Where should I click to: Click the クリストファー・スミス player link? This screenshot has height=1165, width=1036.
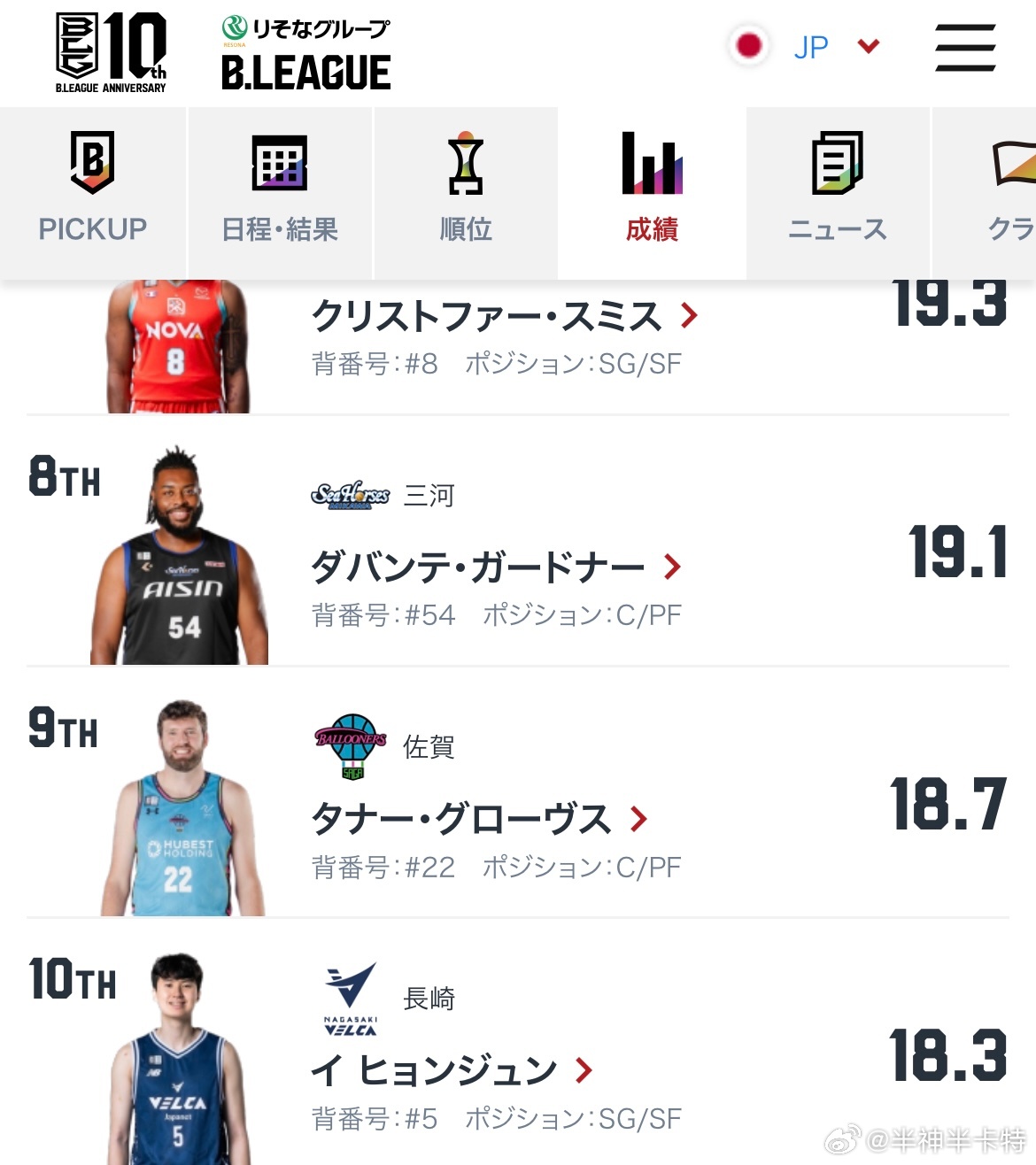pos(483,315)
